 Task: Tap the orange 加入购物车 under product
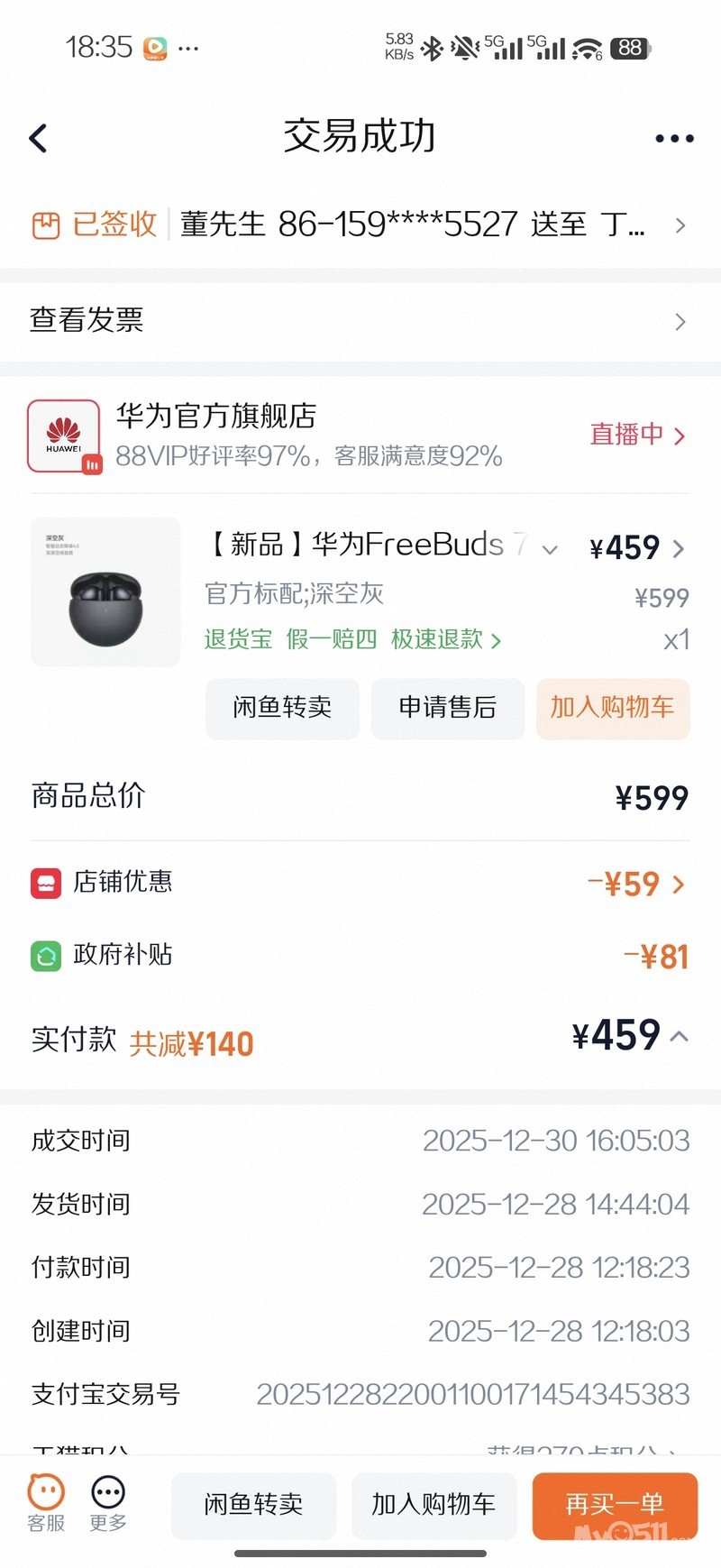(612, 708)
